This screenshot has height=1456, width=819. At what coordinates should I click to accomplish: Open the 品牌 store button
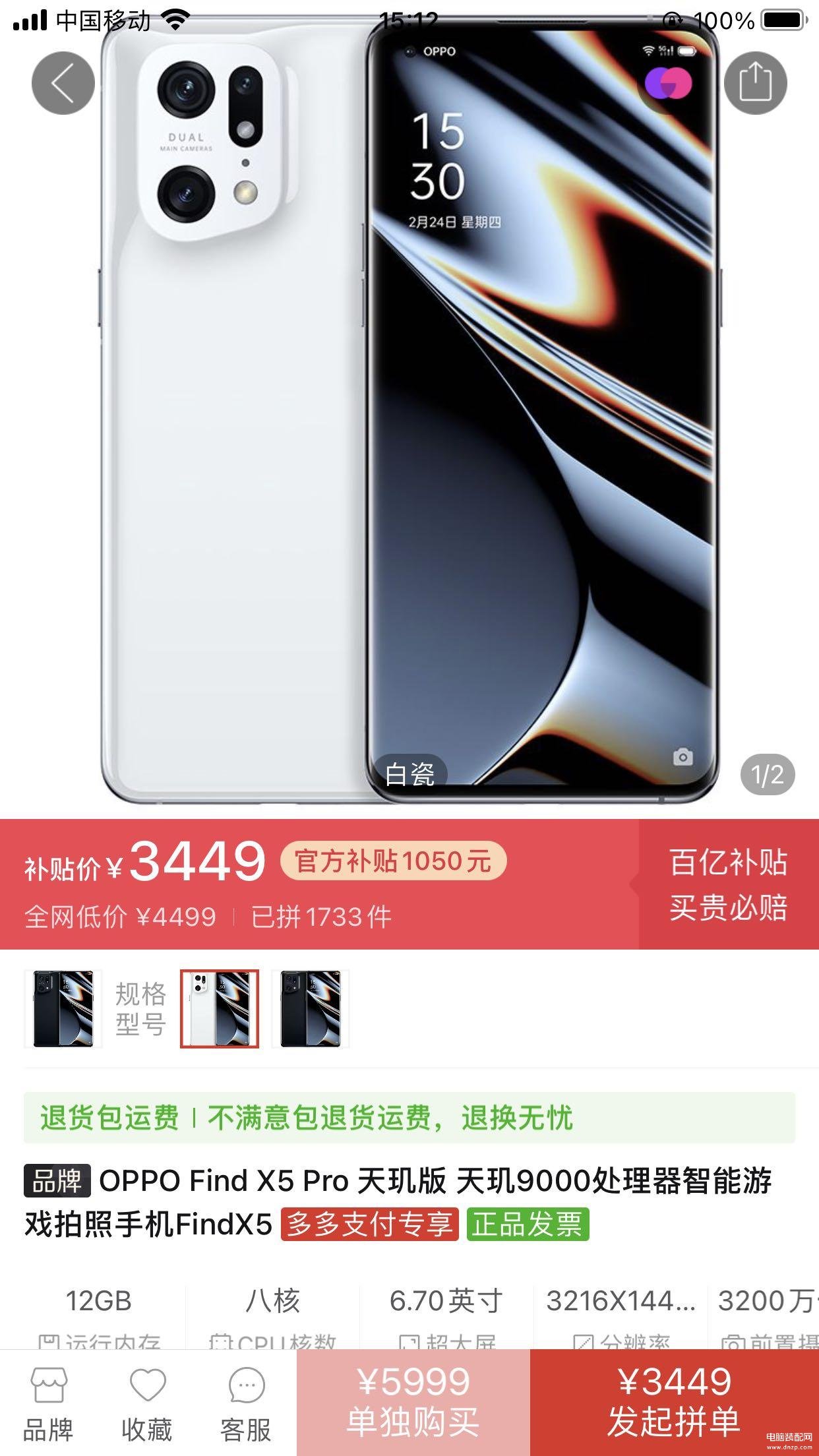48,1403
